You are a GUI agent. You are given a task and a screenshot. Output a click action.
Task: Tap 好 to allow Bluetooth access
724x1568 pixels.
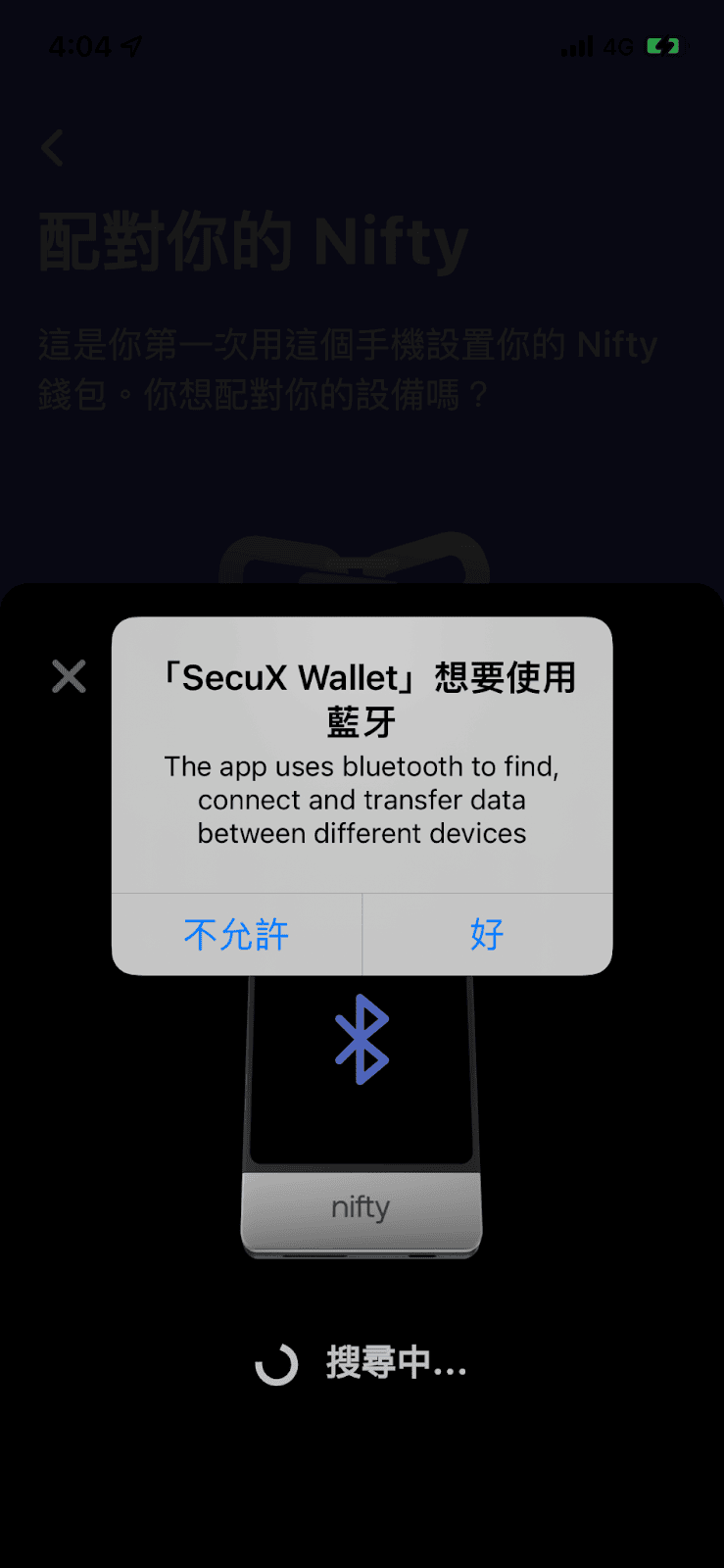click(487, 934)
